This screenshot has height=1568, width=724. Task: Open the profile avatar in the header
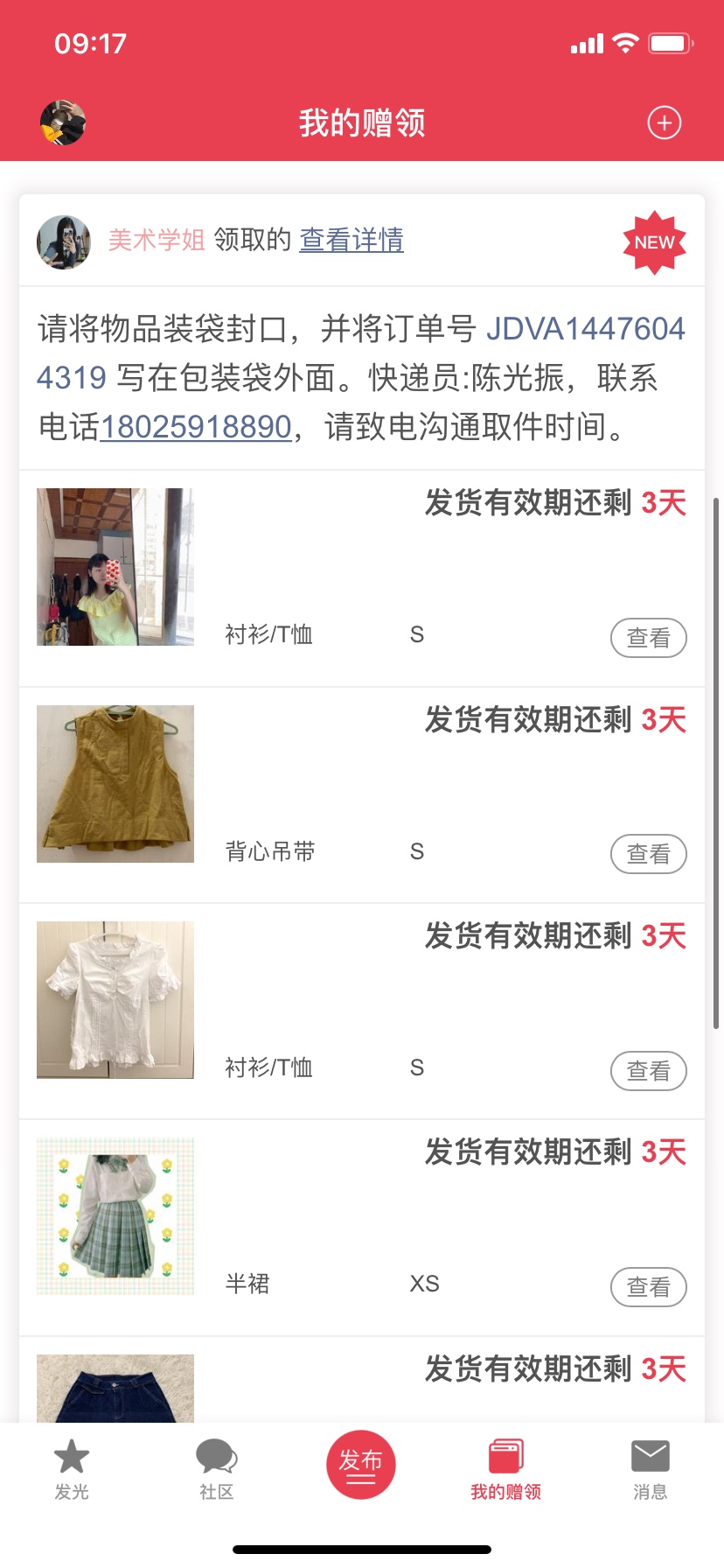coord(63,122)
